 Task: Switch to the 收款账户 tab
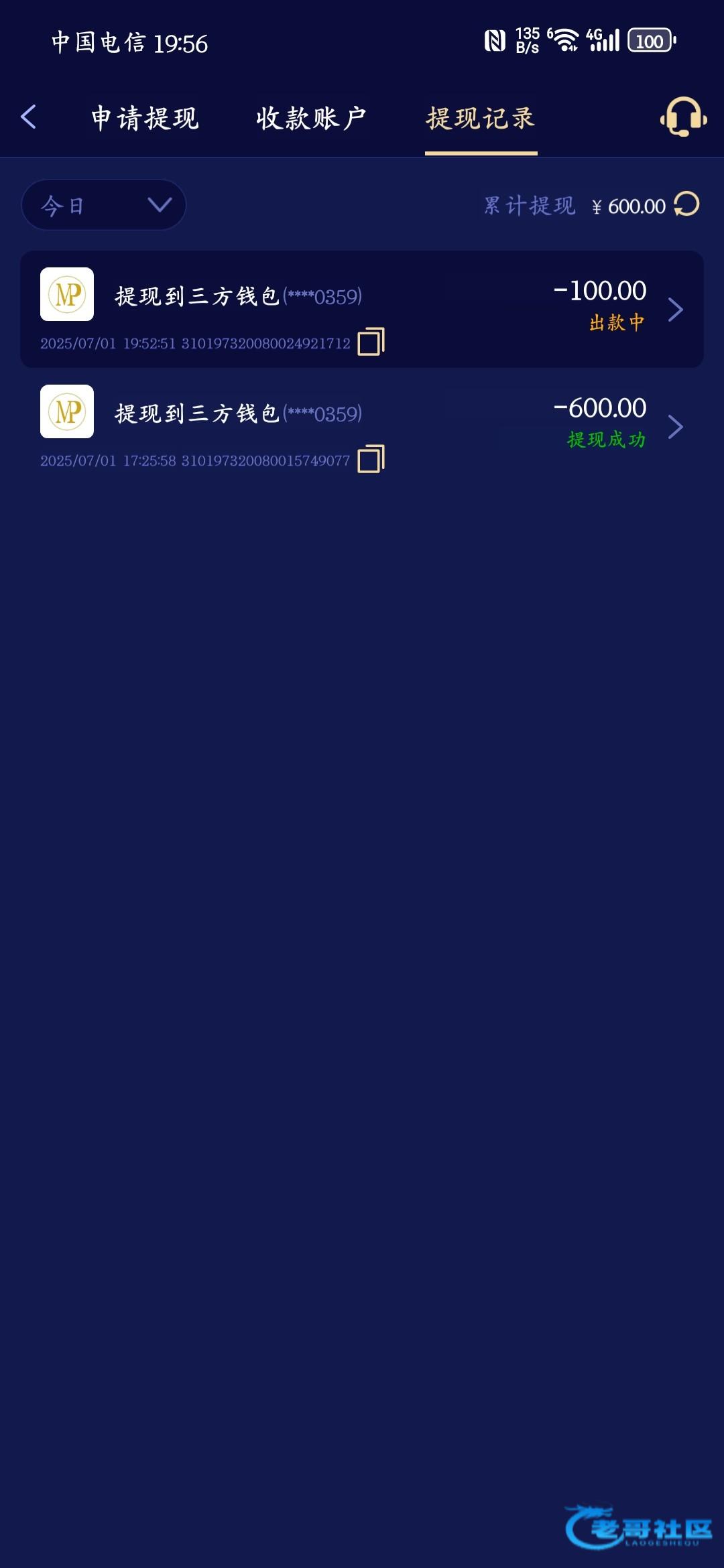[x=311, y=119]
